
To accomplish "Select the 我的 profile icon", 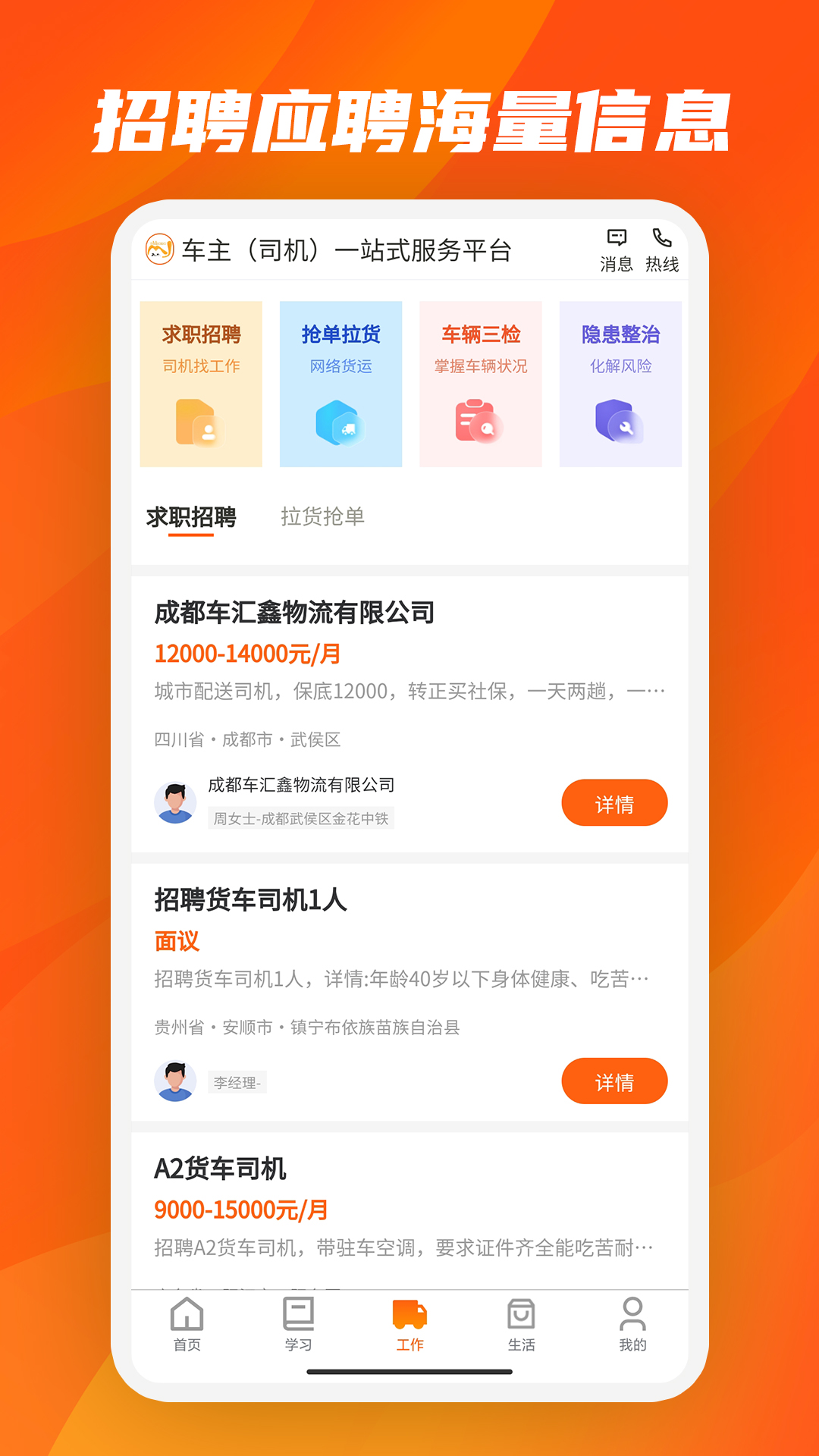I will 632,1312.
